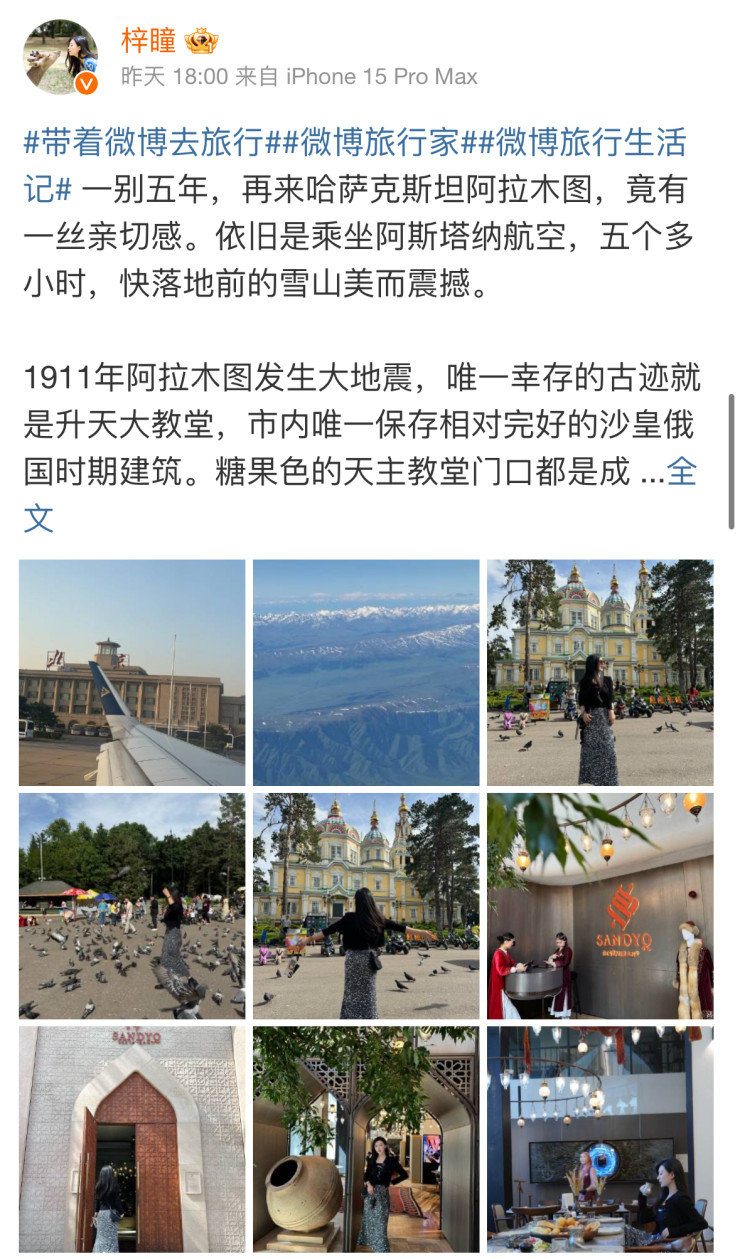Open the SANDYQ reception desk photo
The width and height of the screenshot is (740, 1259).
[x=600, y=906]
